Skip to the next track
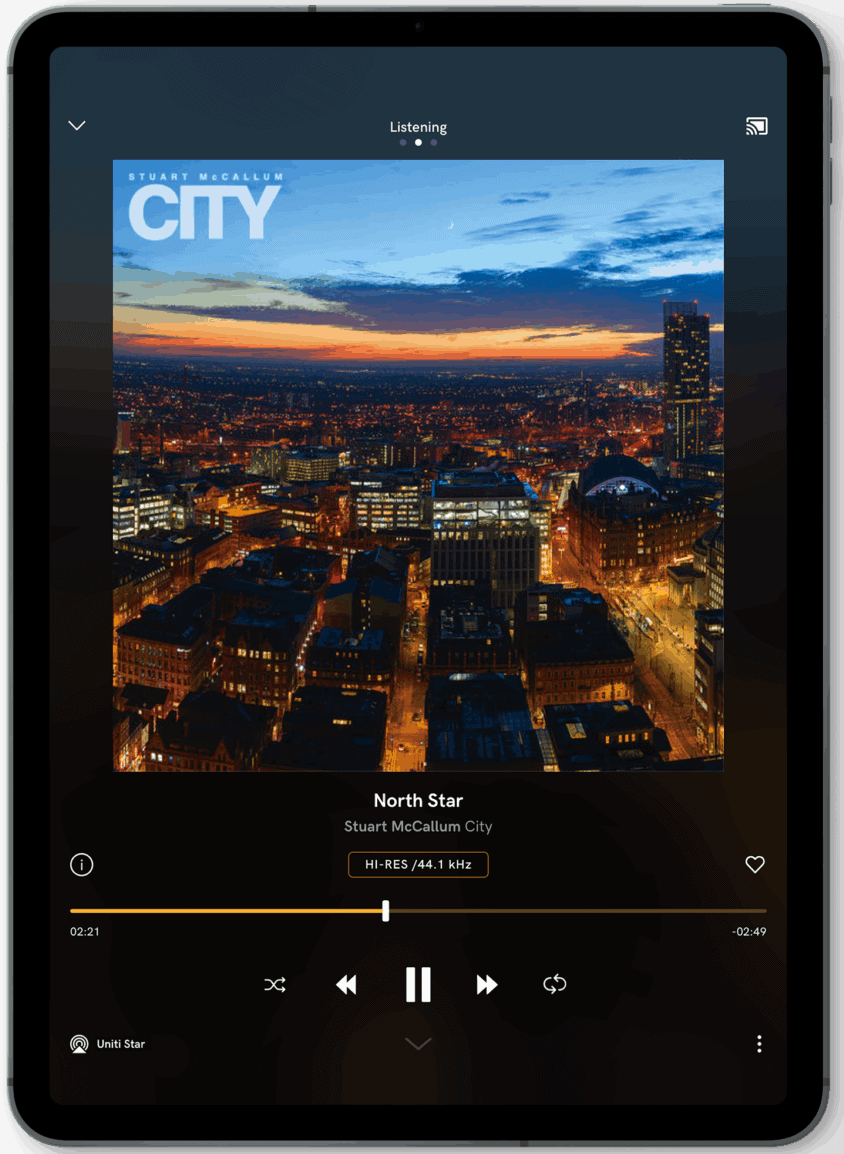844x1154 pixels. tap(487, 985)
